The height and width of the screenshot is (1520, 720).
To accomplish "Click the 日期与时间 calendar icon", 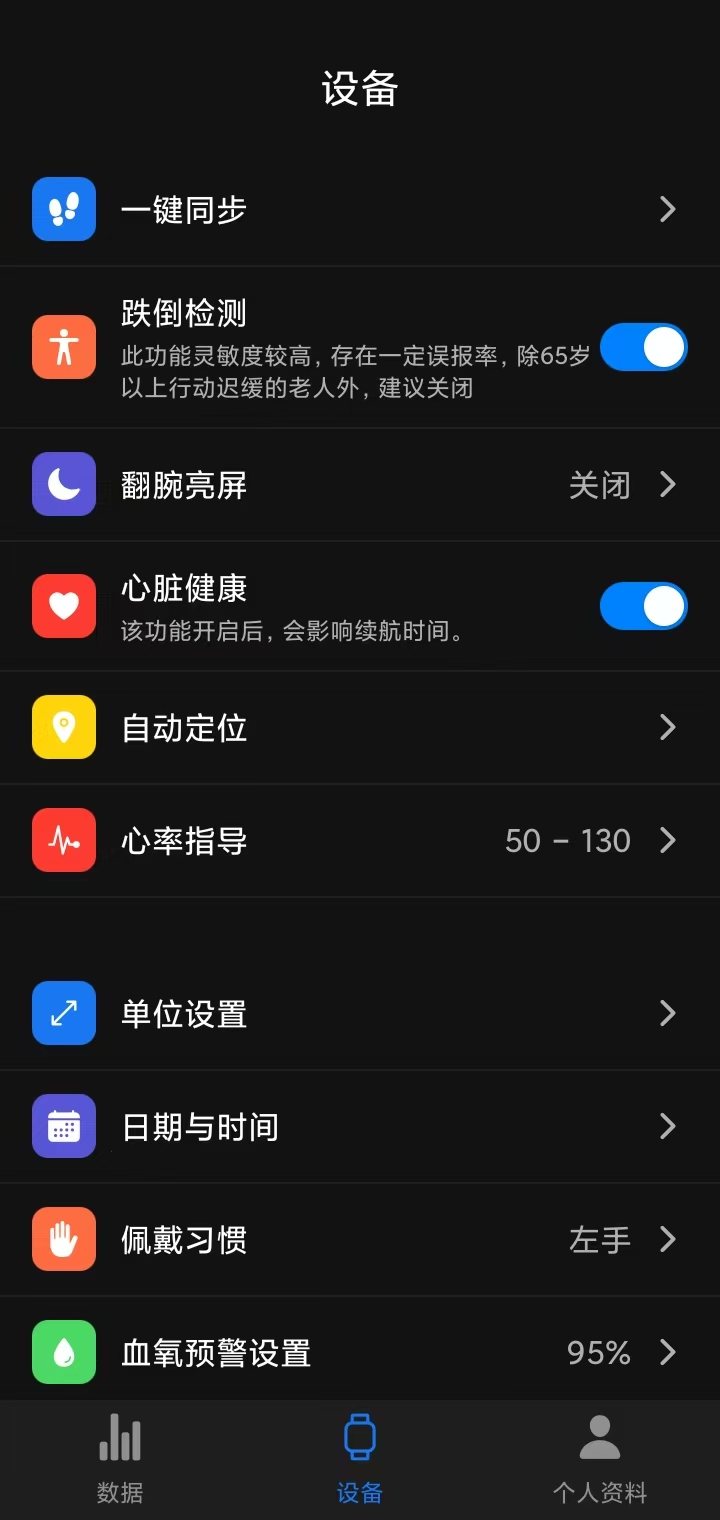I will point(64,1126).
